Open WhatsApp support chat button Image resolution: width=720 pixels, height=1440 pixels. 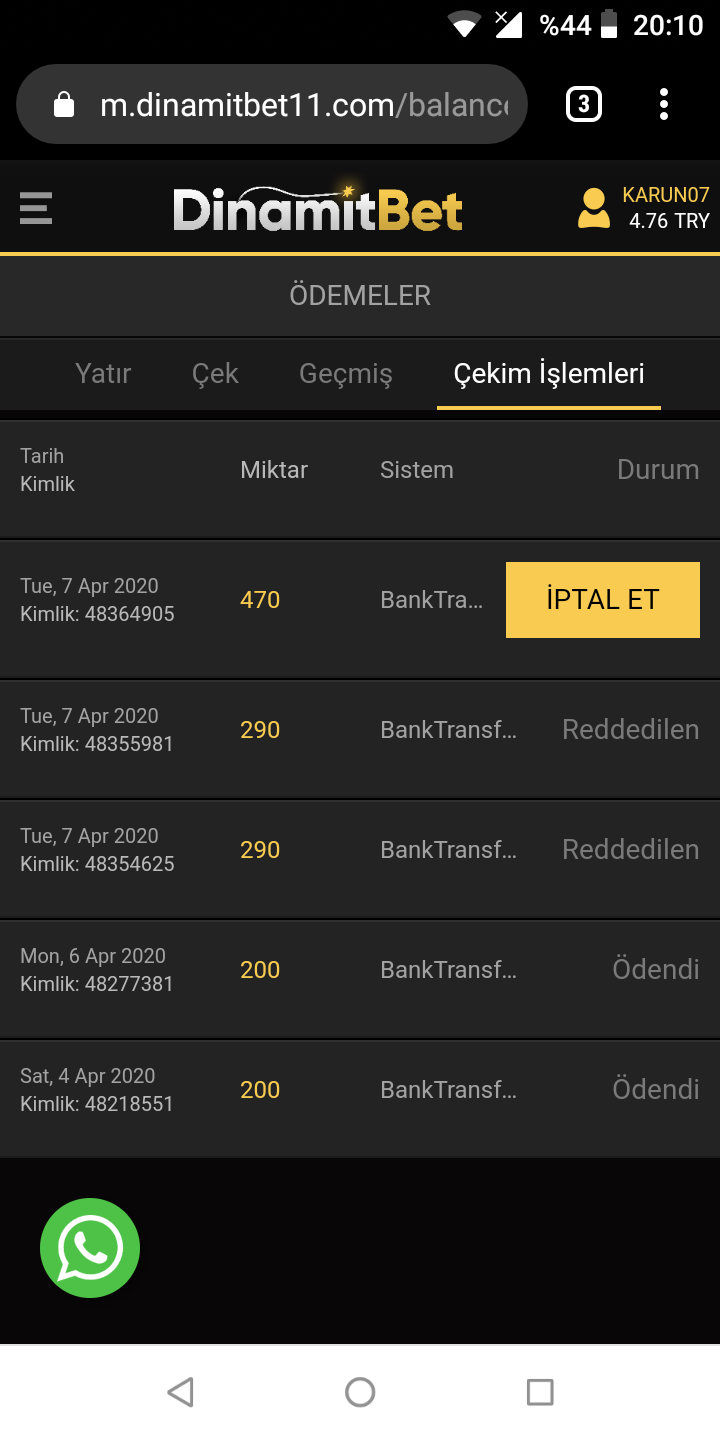tap(90, 1248)
